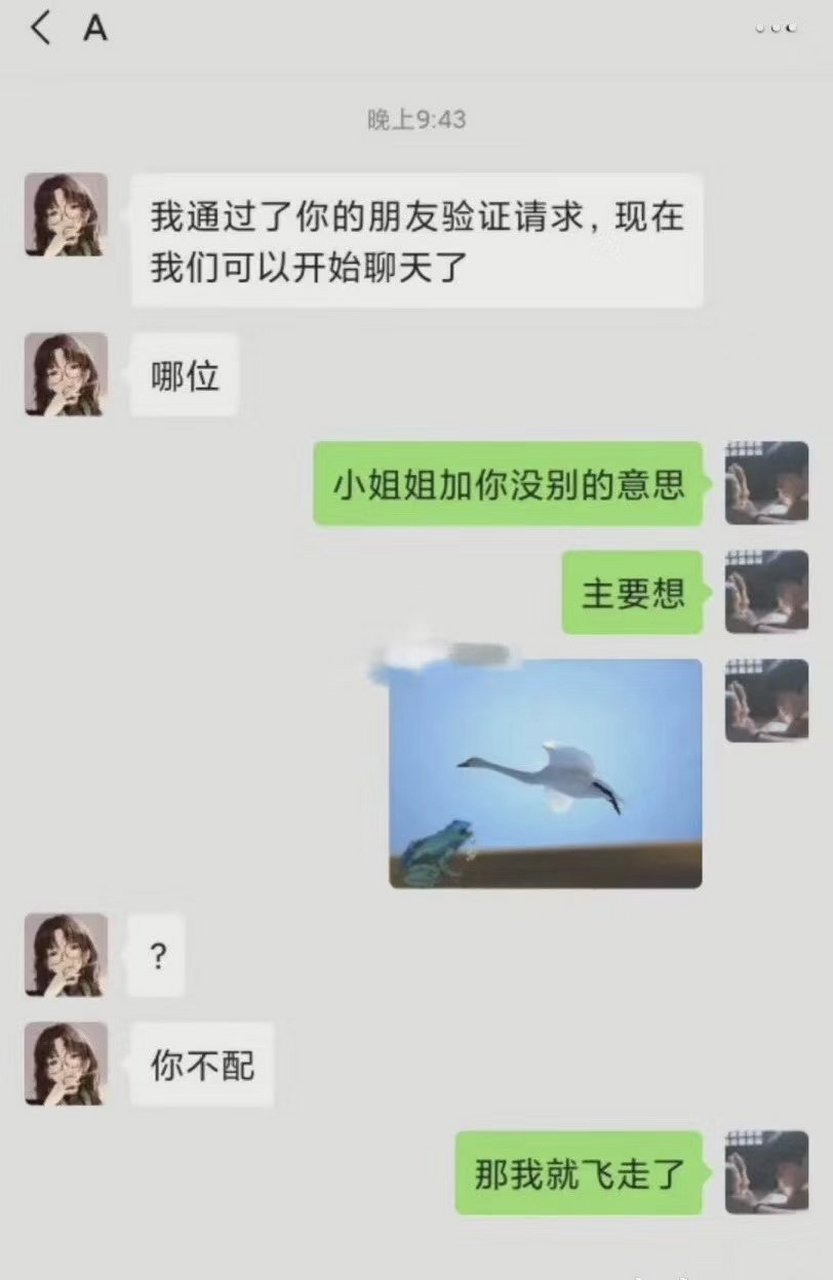This screenshot has width=833, height=1280.
Task: Select your avatar beside "那我就飞走了"
Action: pos(766,1176)
